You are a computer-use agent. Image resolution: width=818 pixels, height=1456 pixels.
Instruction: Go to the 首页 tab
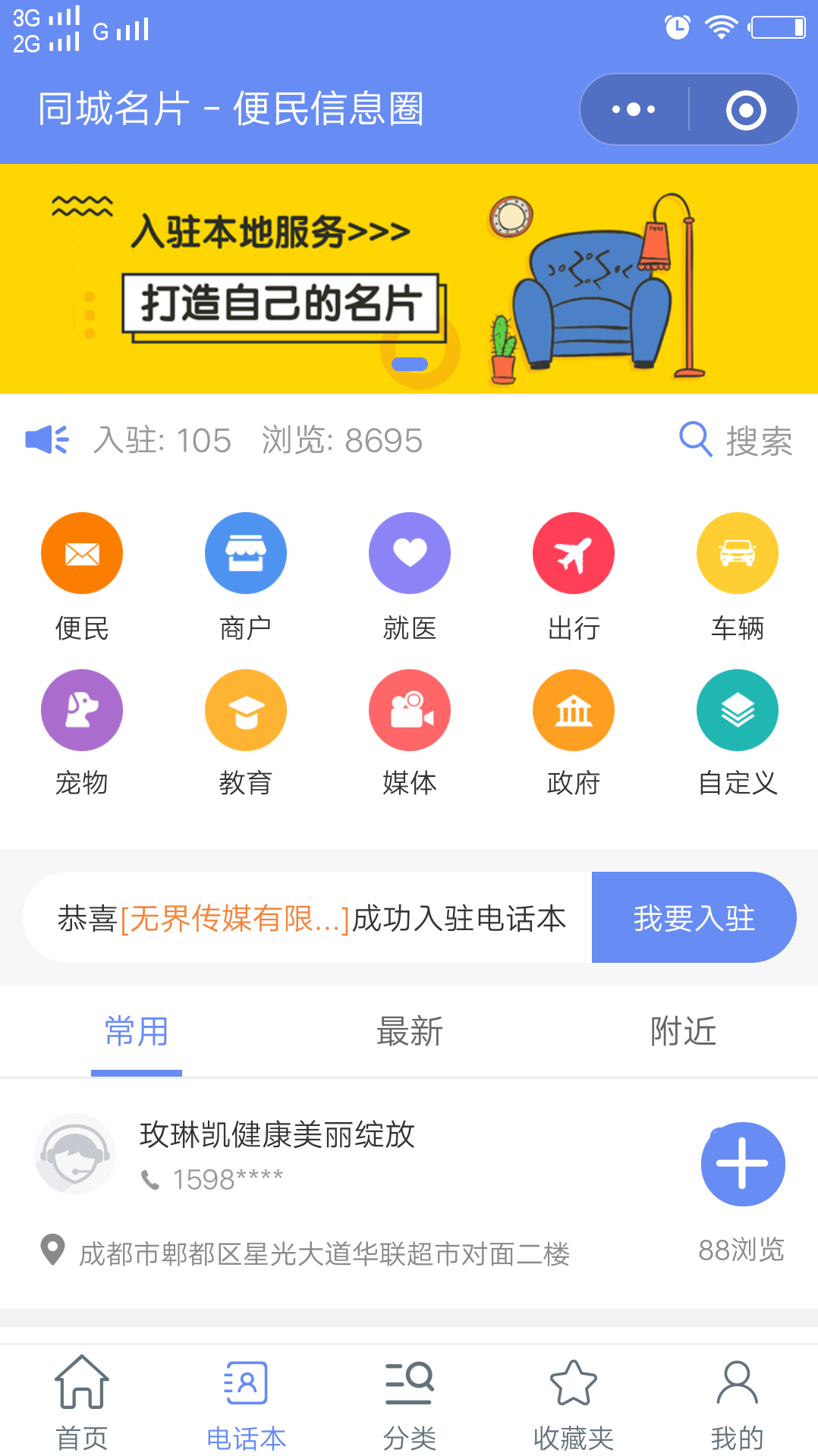(82, 1402)
